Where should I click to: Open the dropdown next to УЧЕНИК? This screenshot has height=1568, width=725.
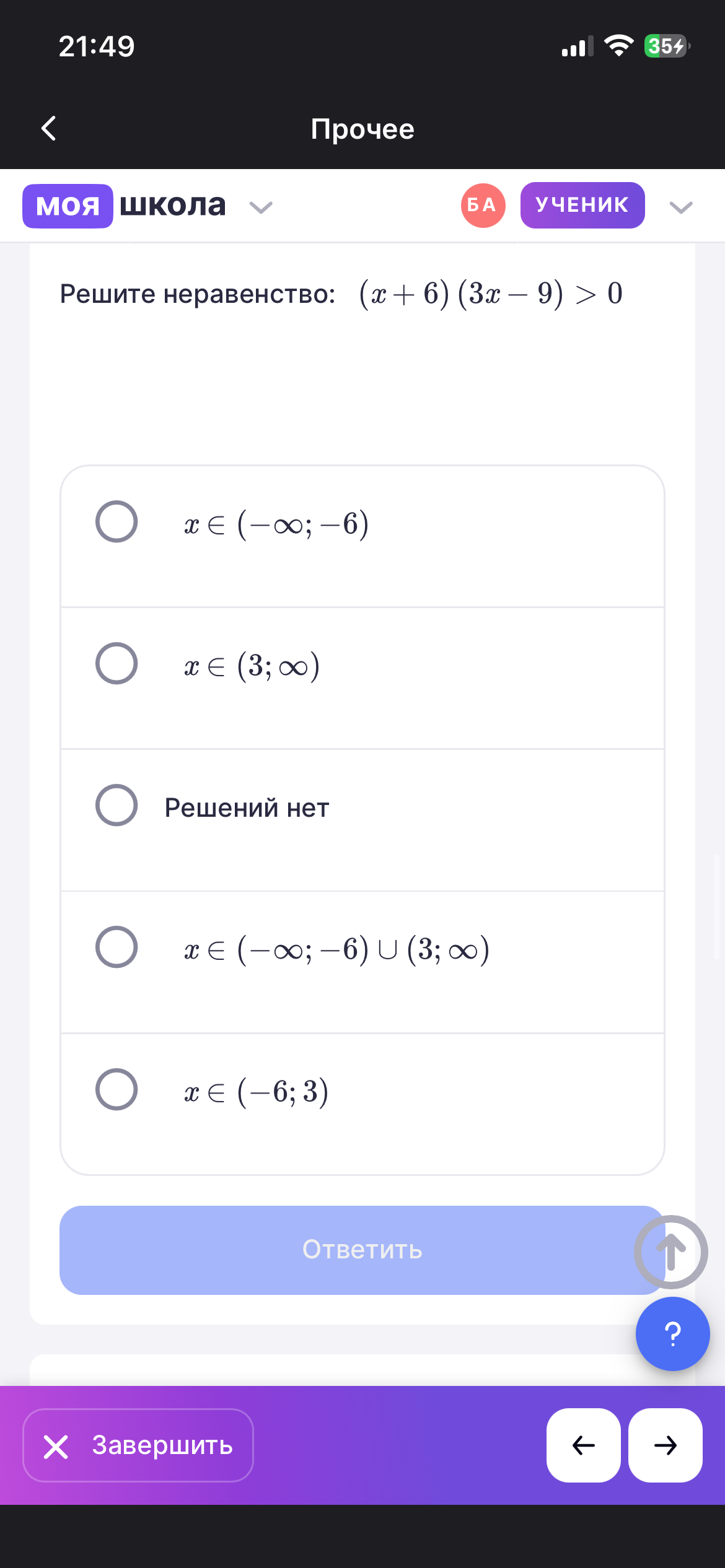[680, 207]
